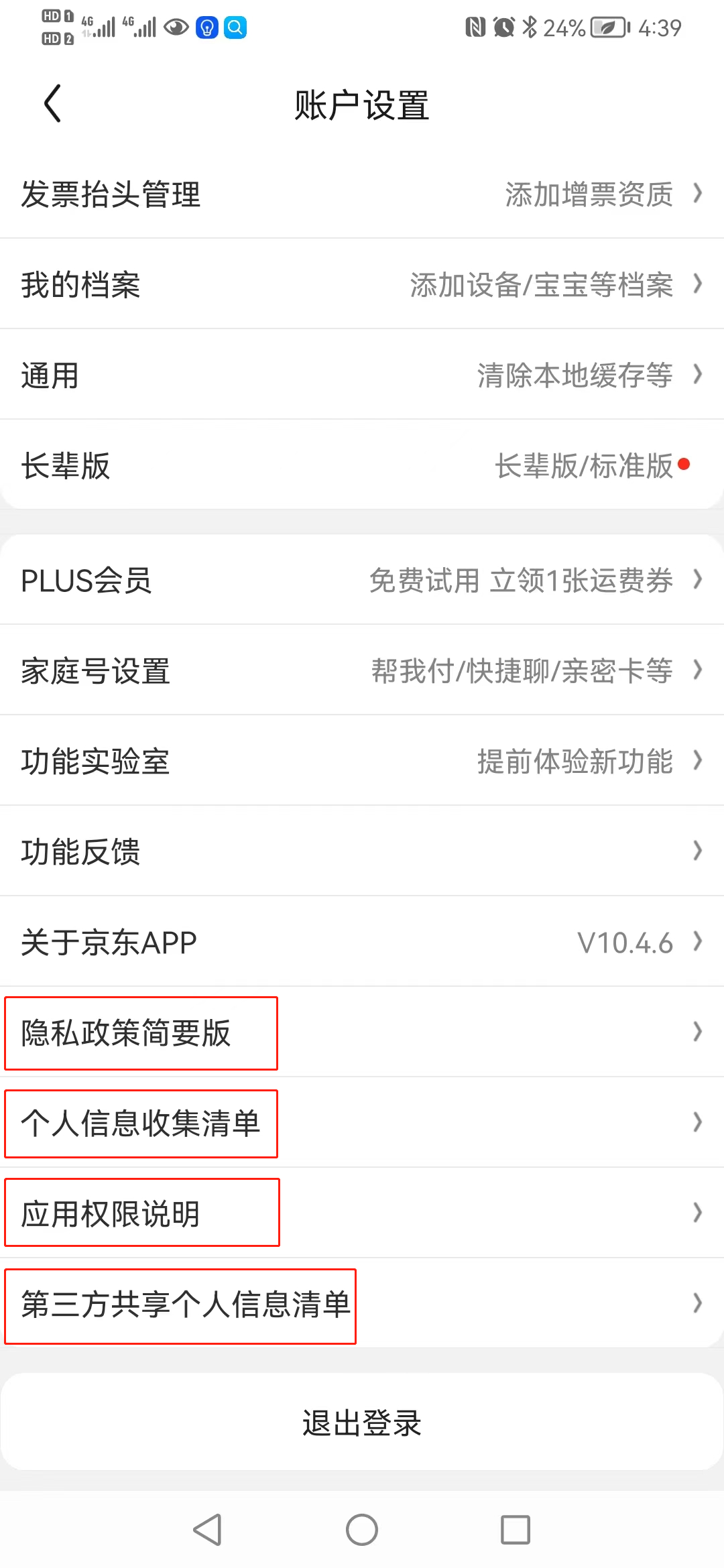Open 个人信息收集清单

362,1123
